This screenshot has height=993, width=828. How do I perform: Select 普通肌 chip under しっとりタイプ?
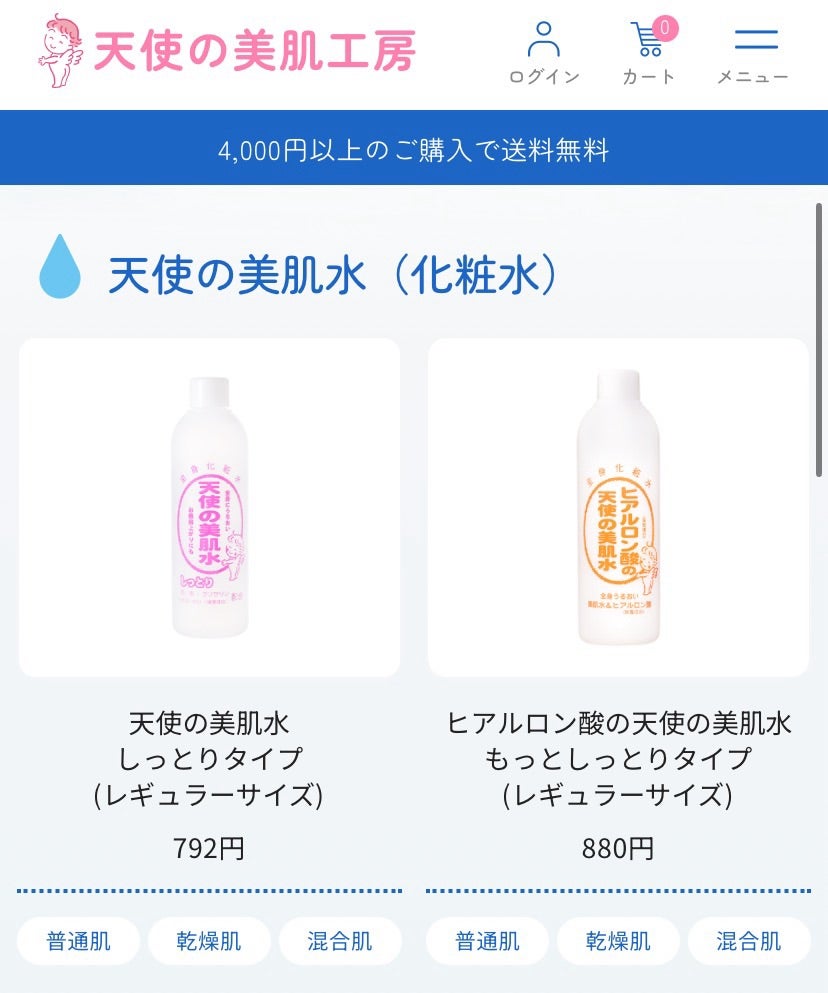coord(78,941)
